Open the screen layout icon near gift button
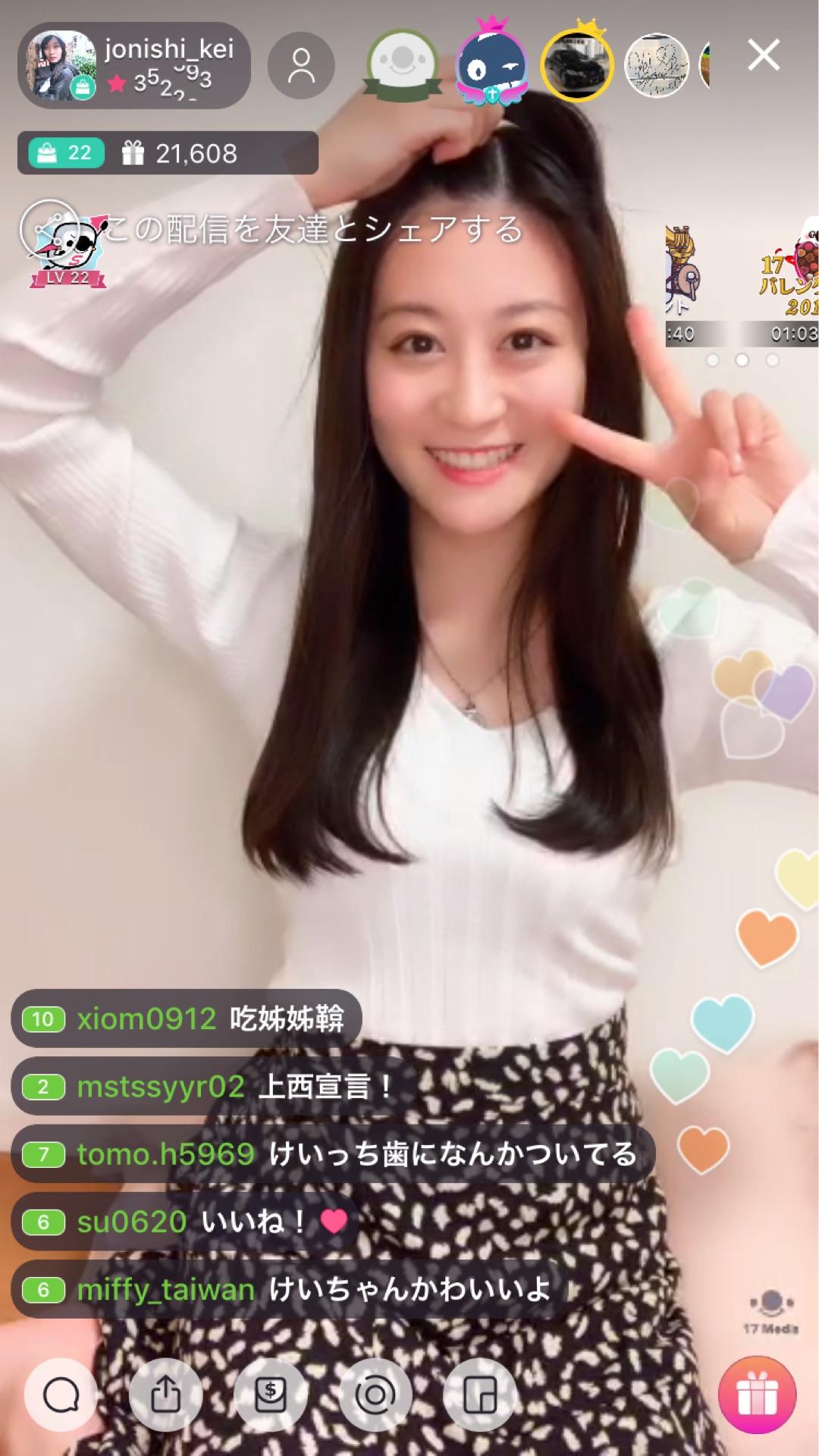Image resolution: width=819 pixels, height=1456 pixels. 478,1394
